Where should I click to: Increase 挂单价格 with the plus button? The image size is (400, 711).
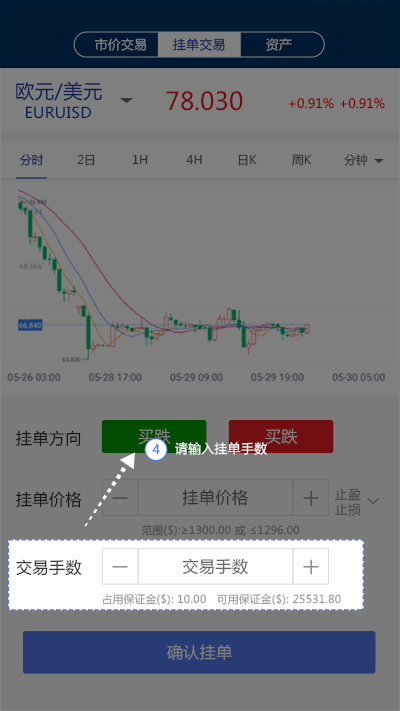point(311,498)
